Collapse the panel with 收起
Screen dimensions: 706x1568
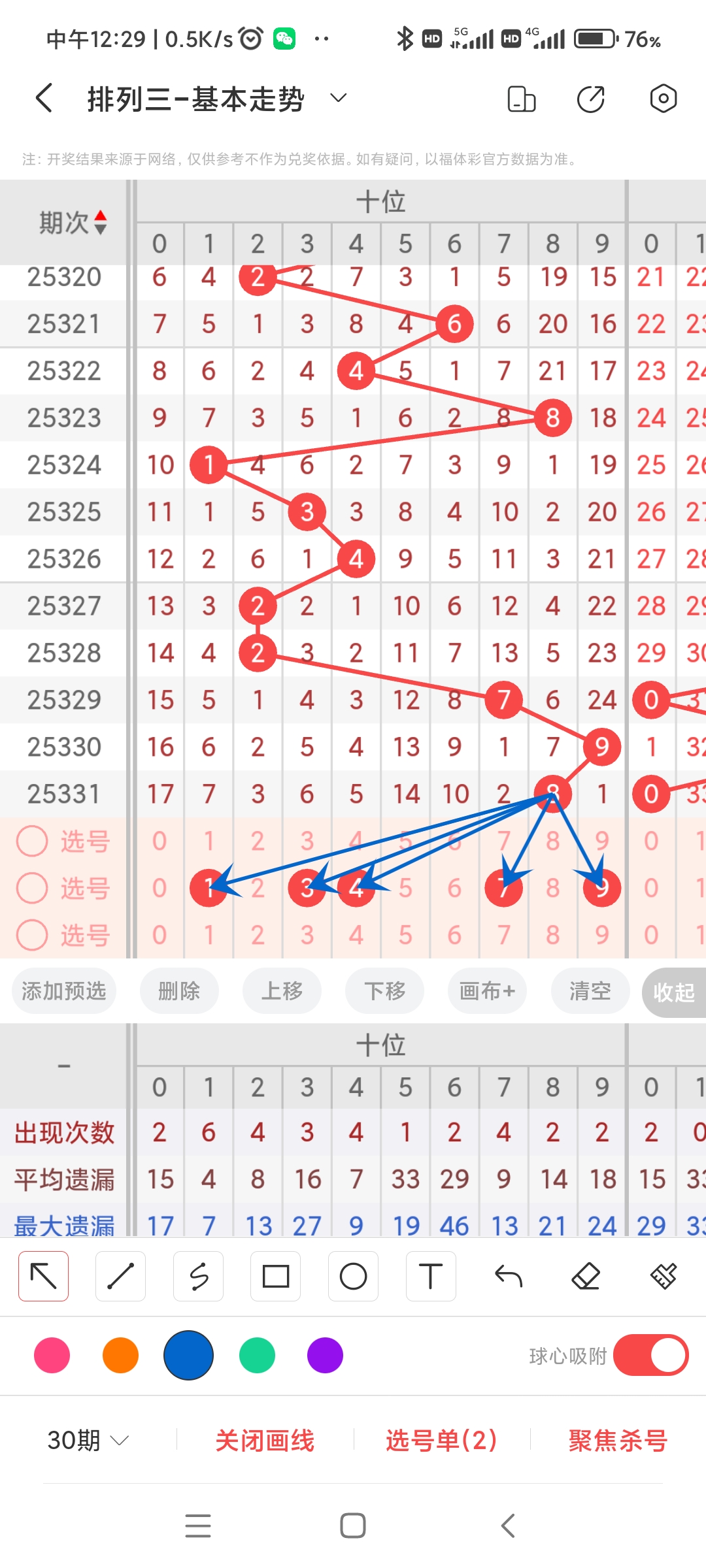(675, 991)
